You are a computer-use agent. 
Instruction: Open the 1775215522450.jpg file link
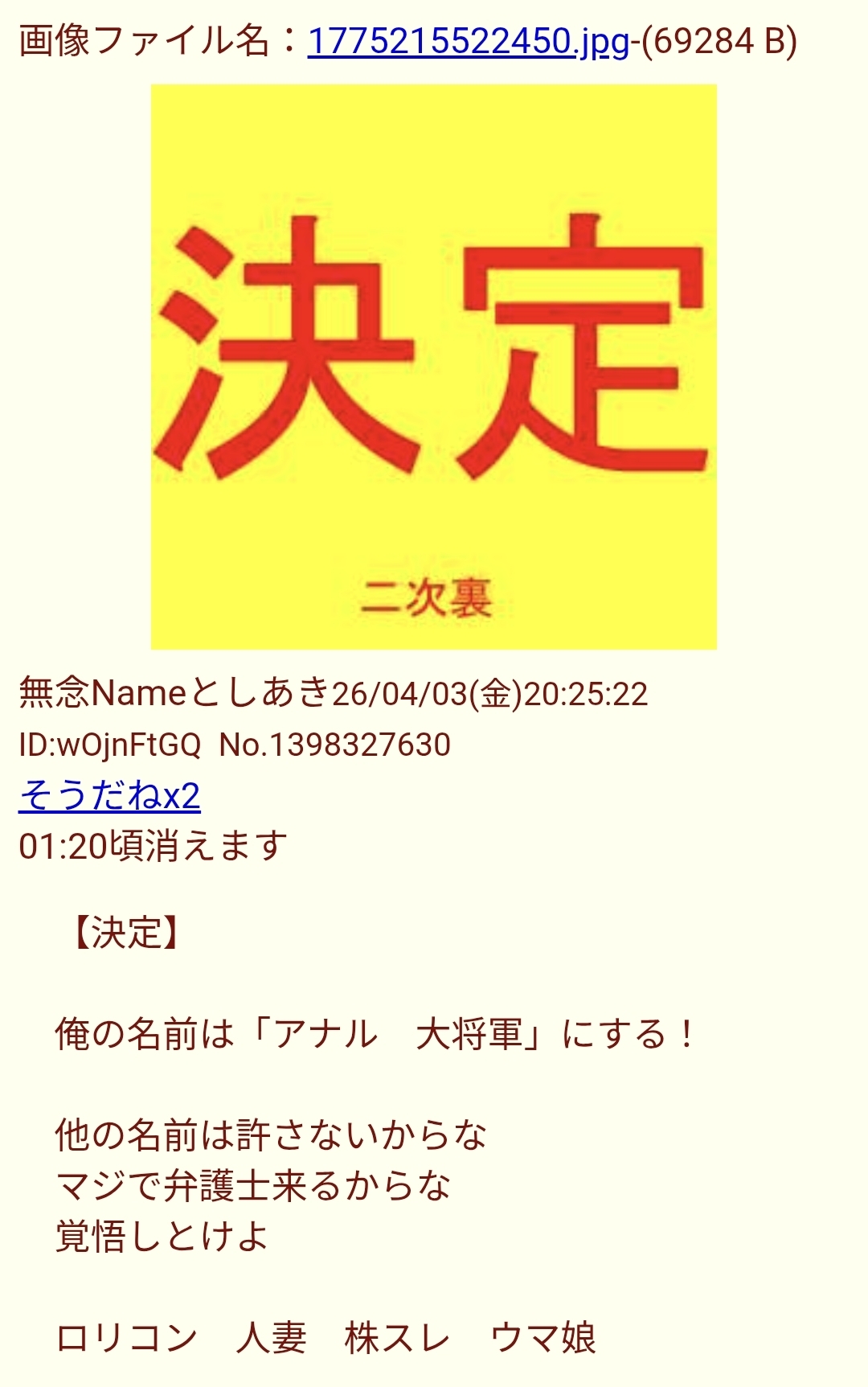pos(468,41)
